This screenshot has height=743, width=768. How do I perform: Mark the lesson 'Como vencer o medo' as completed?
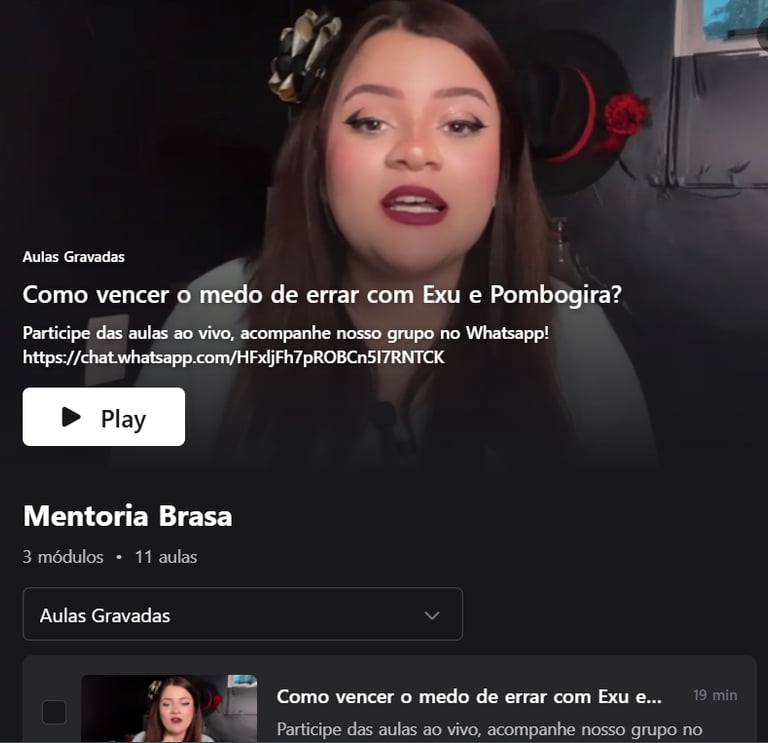click(x=54, y=712)
